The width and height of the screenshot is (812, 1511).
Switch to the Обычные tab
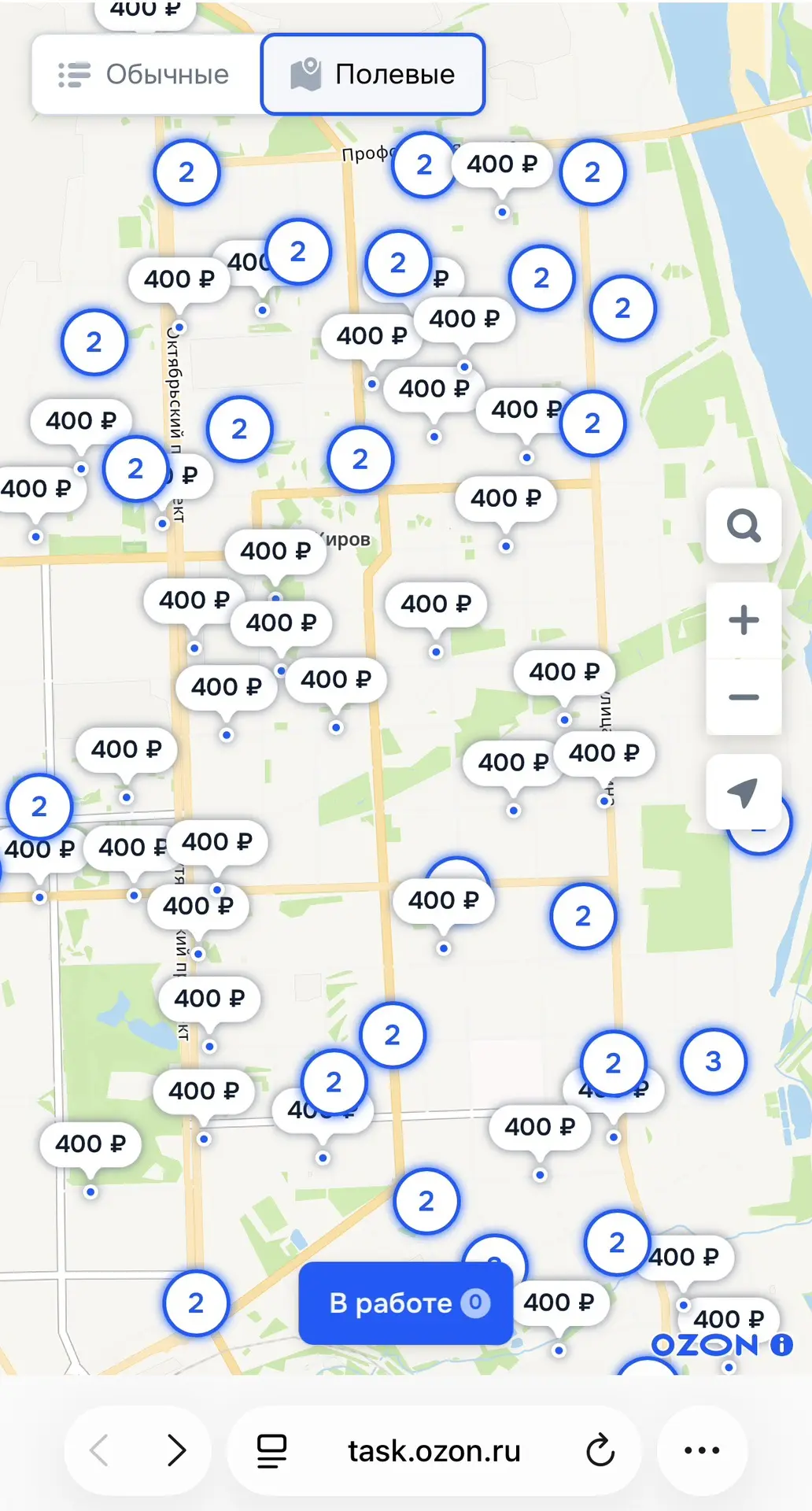point(146,75)
